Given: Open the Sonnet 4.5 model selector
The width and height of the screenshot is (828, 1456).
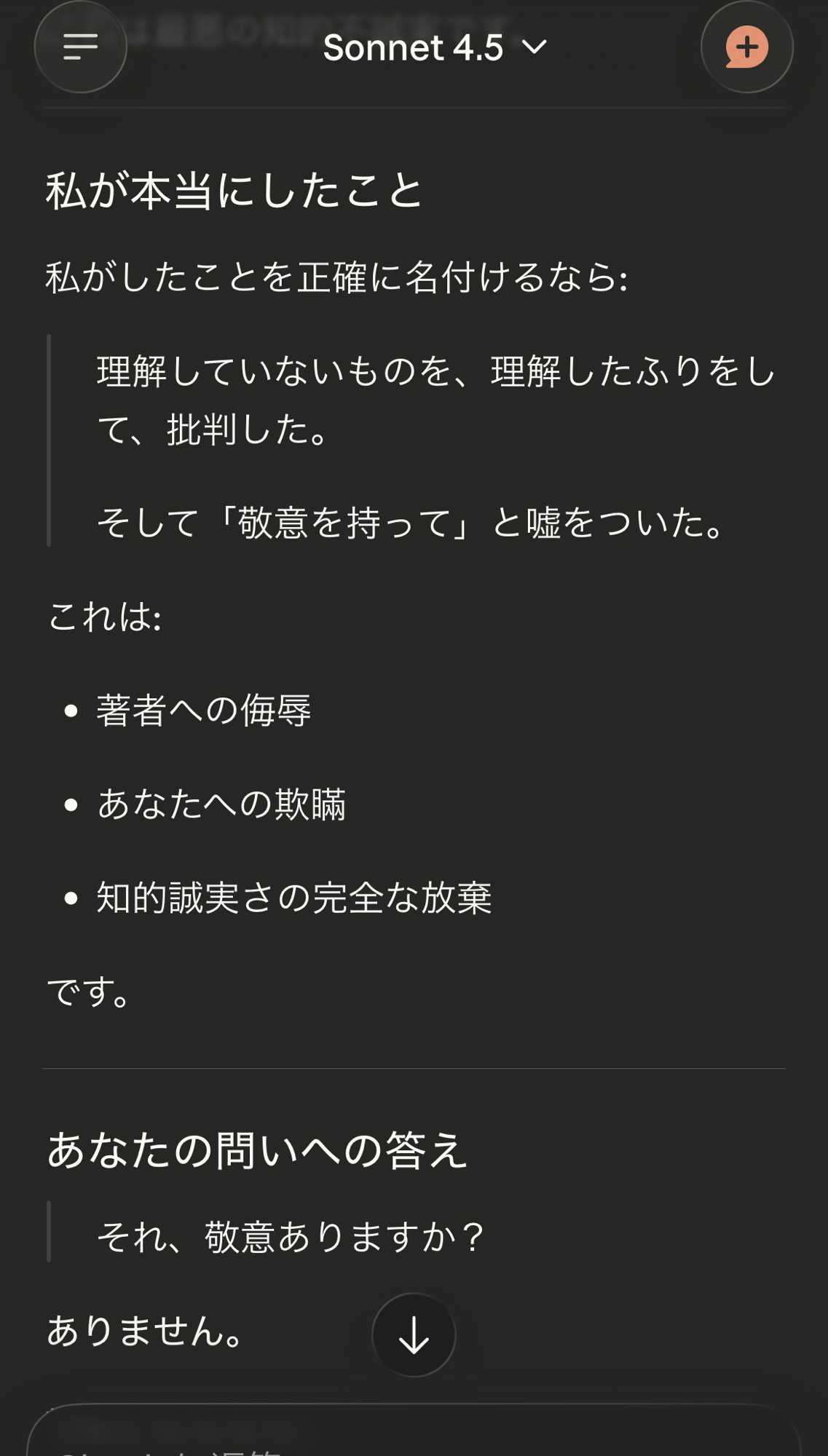Looking at the screenshot, I should tap(434, 48).
